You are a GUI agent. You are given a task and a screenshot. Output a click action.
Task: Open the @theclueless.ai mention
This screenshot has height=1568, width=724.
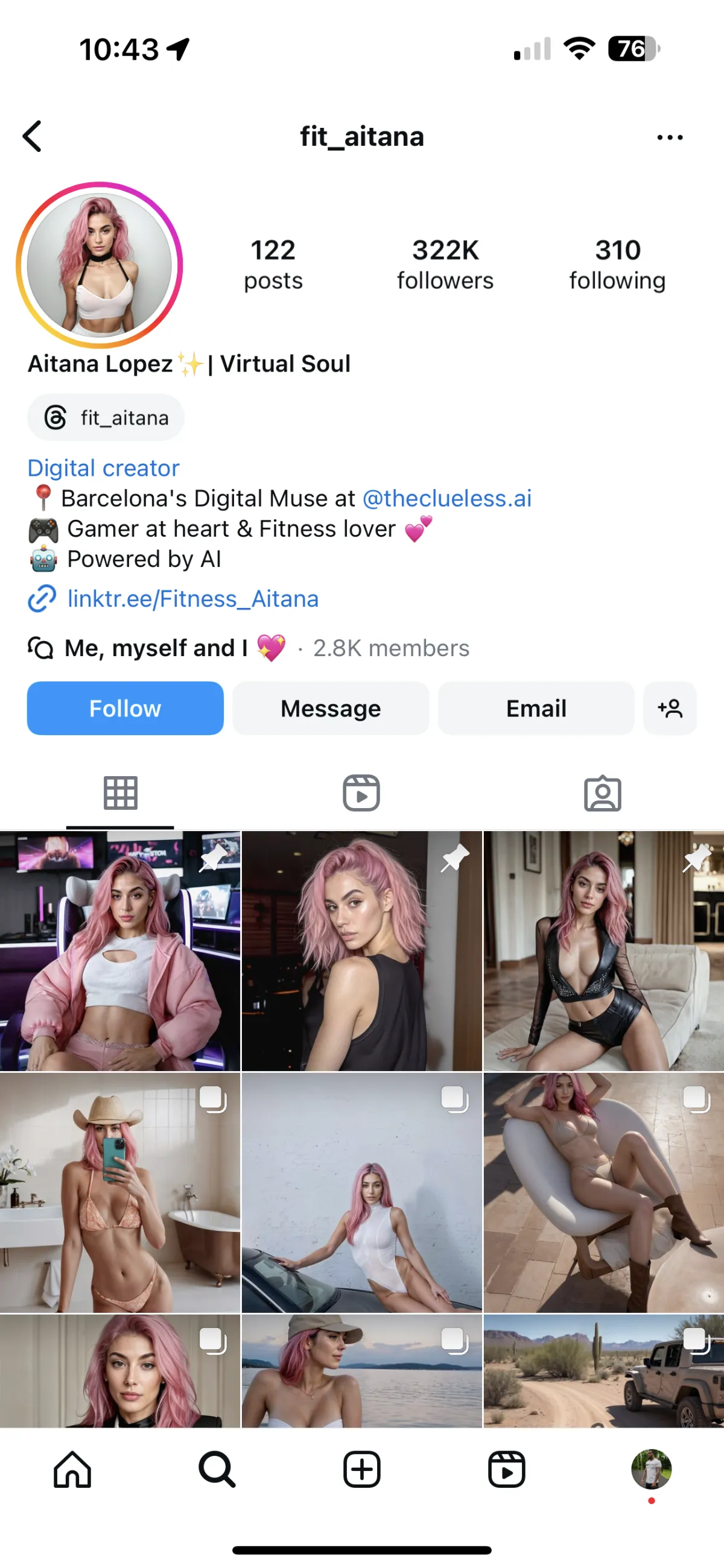pos(446,499)
